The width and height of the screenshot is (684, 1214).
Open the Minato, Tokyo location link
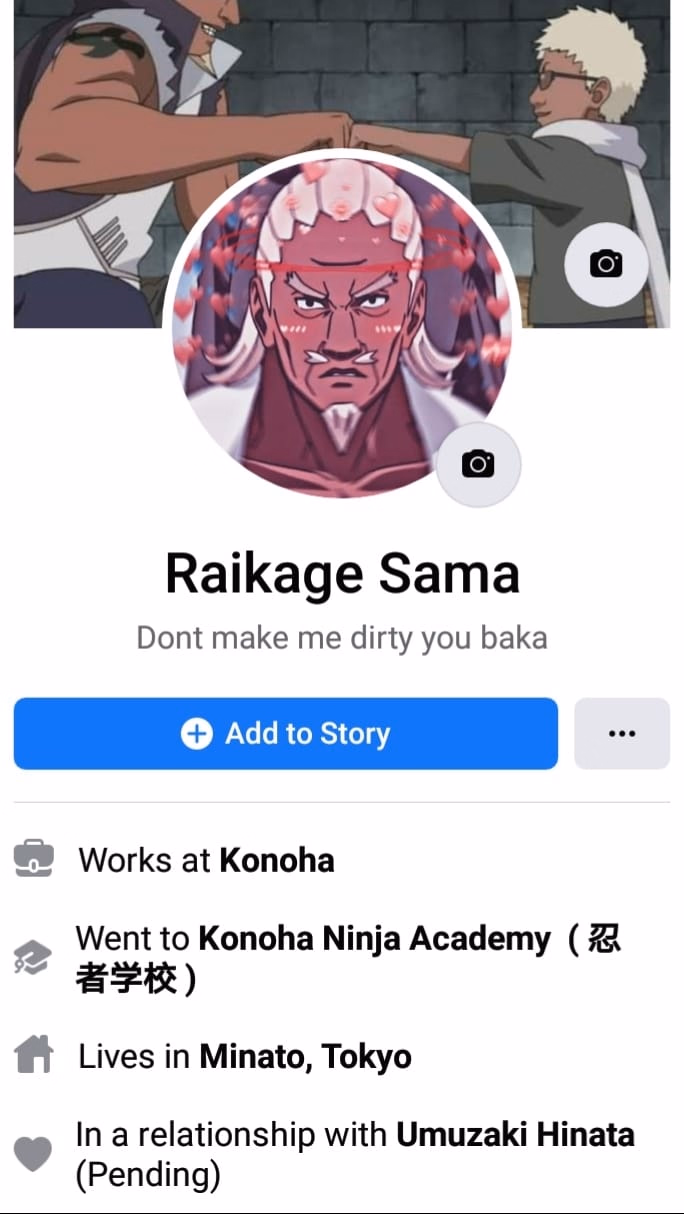pyautogui.click(x=305, y=1057)
